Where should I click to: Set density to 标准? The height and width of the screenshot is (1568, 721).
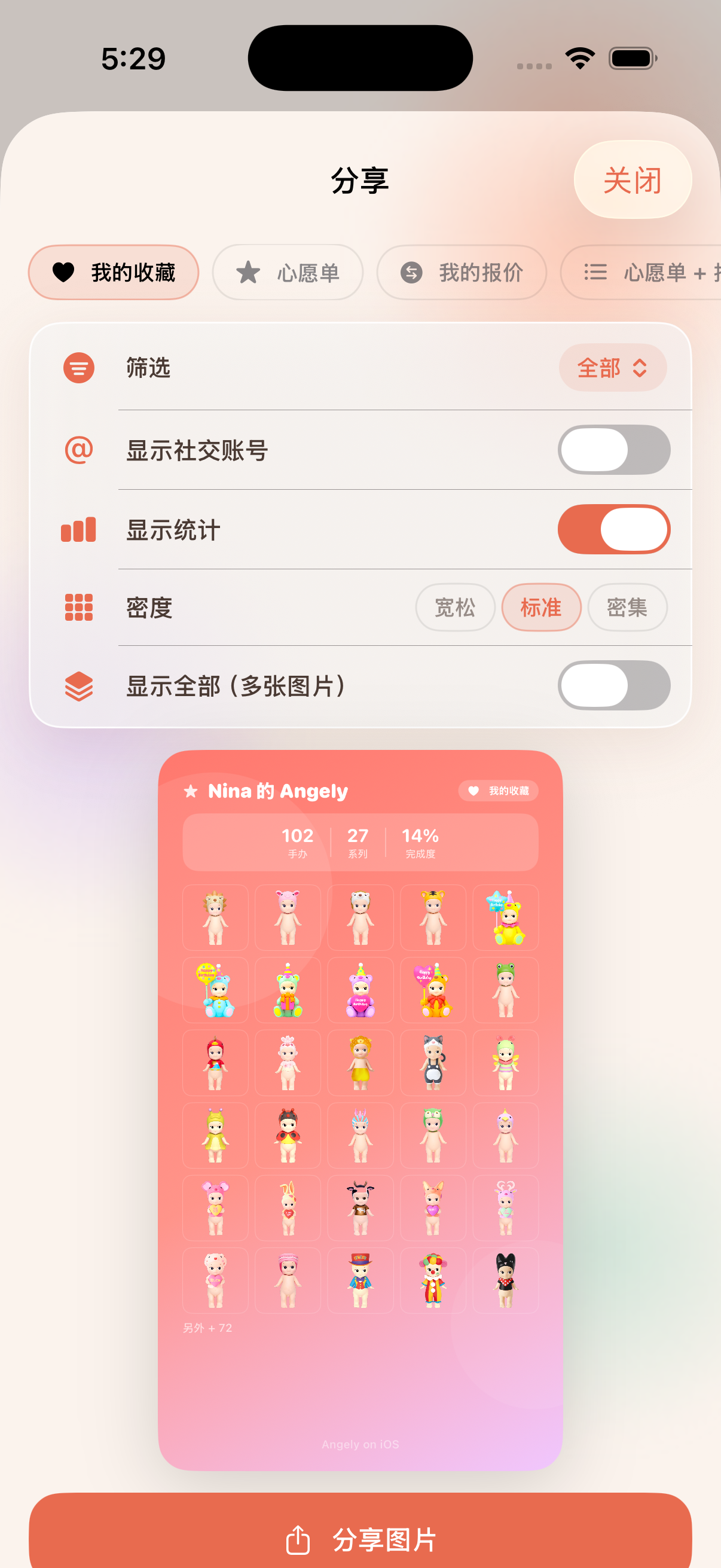[x=542, y=608]
